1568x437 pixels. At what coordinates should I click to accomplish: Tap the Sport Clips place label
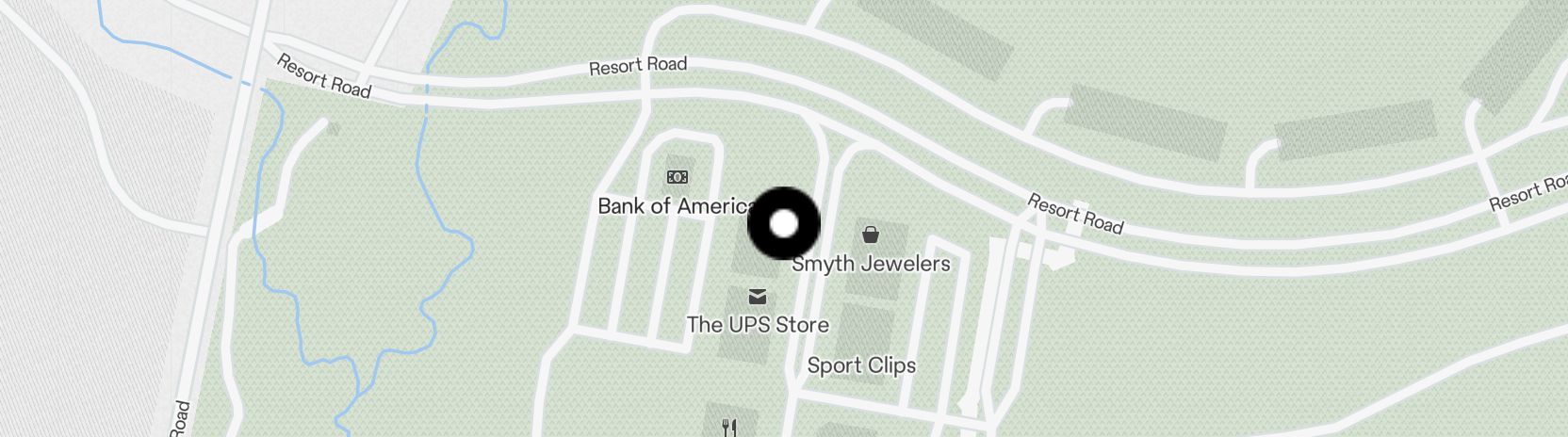(x=861, y=365)
